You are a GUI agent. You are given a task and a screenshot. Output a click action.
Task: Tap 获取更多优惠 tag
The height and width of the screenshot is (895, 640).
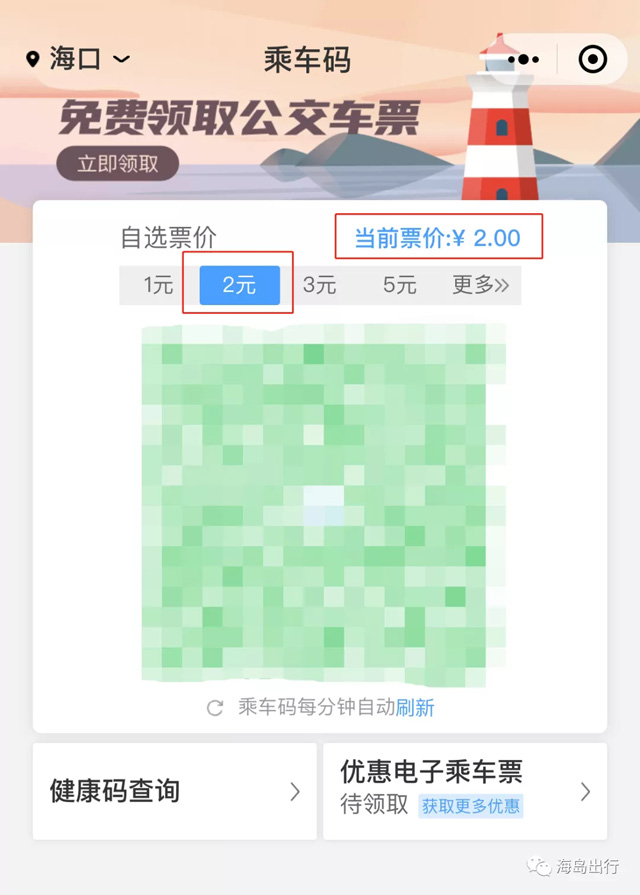click(x=470, y=806)
